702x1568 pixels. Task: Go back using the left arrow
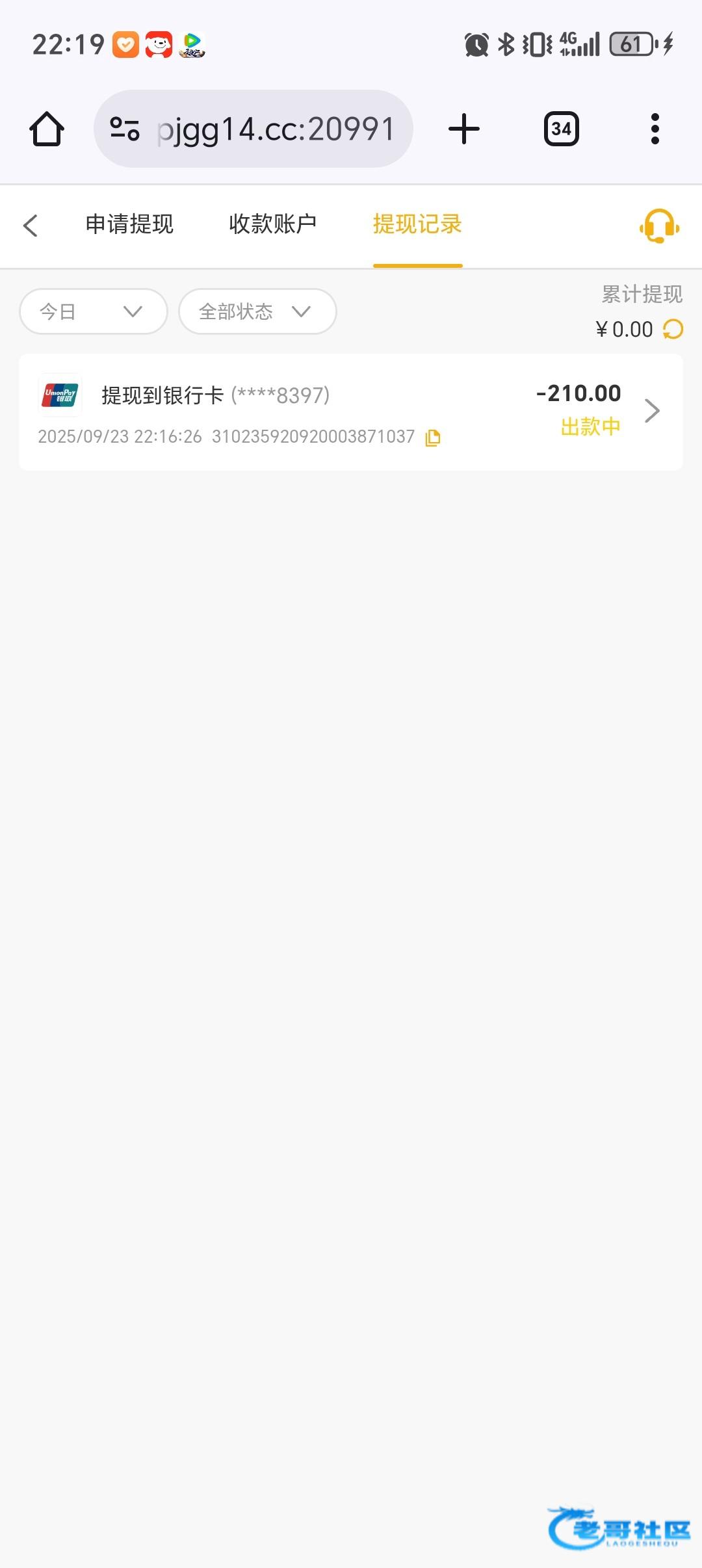[31, 226]
